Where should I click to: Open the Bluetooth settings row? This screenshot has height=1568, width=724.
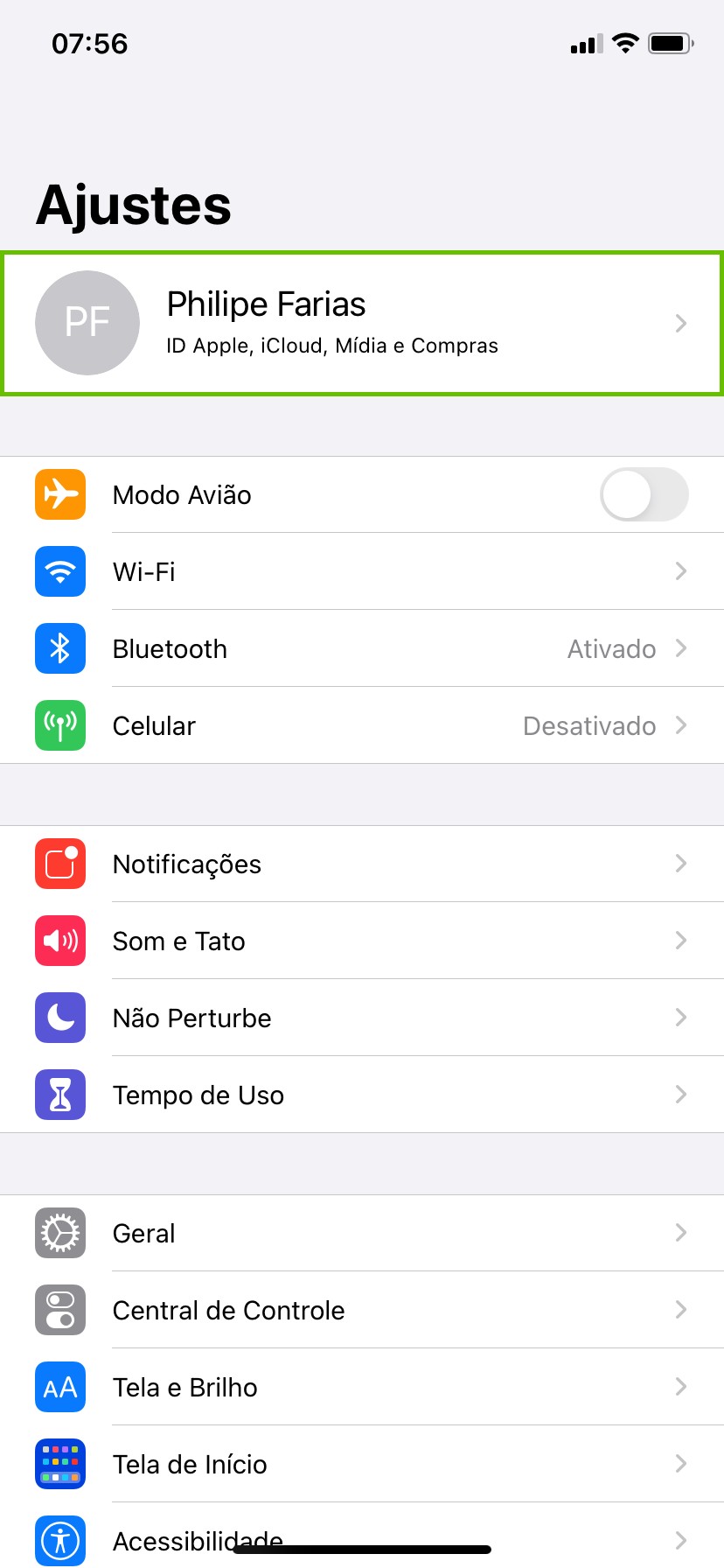tap(362, 648)
